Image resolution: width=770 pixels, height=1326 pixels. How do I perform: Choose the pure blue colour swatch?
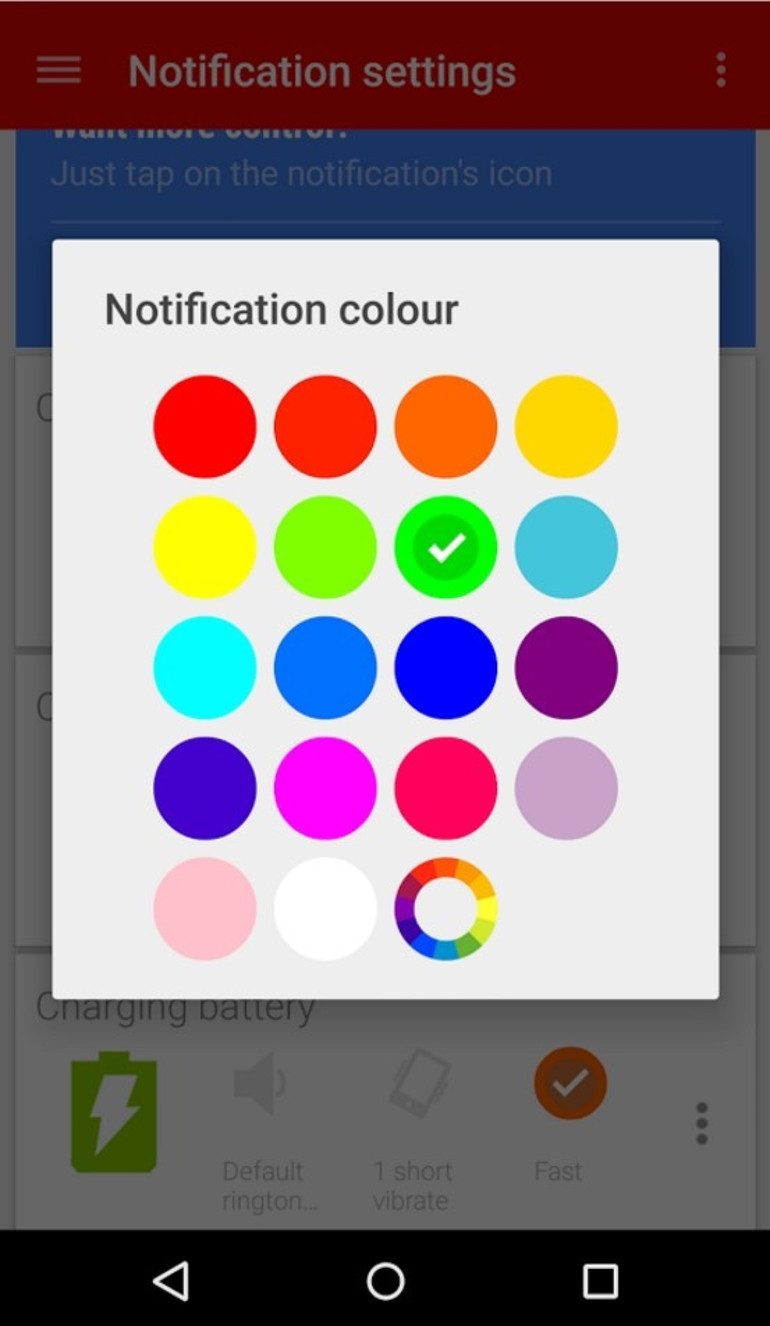point(445,667)
